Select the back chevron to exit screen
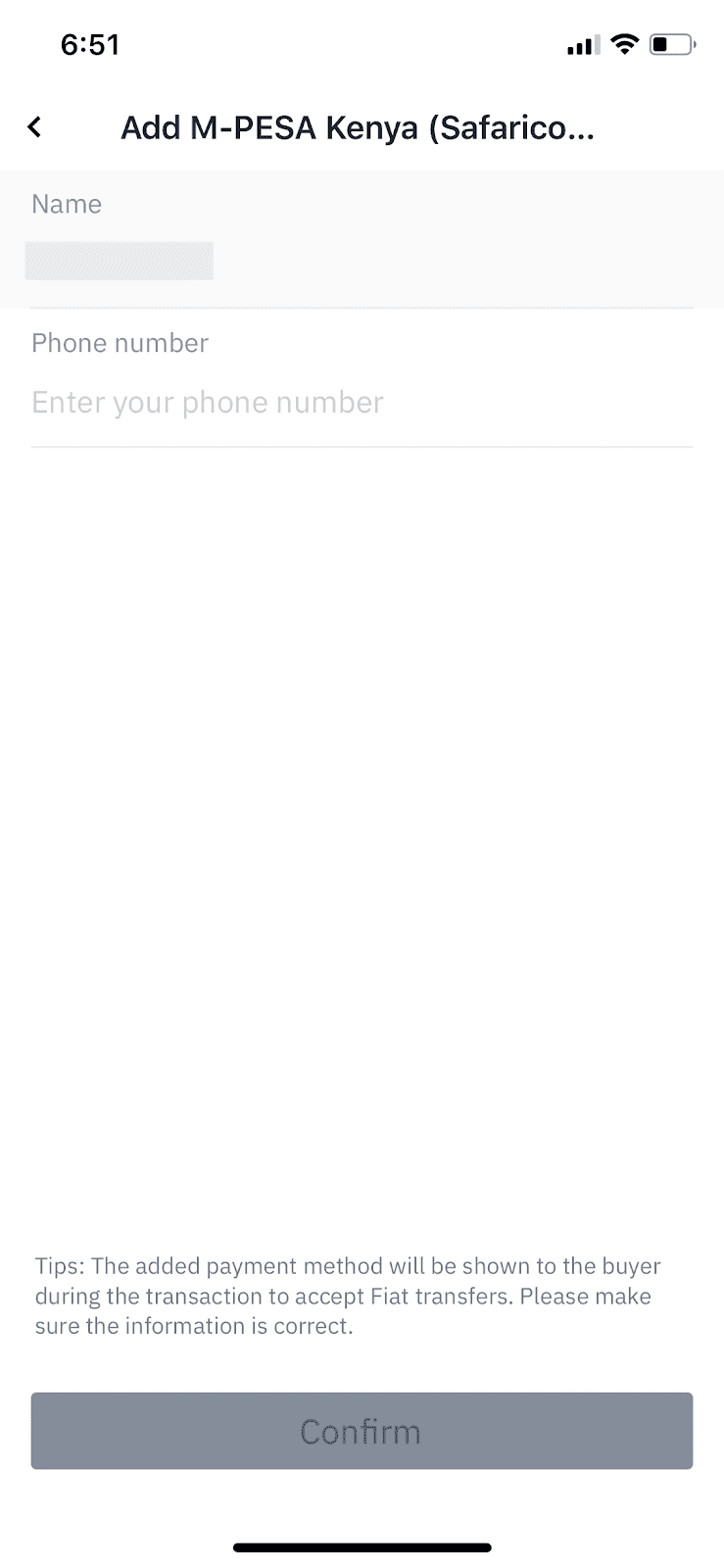 point(33,126)
